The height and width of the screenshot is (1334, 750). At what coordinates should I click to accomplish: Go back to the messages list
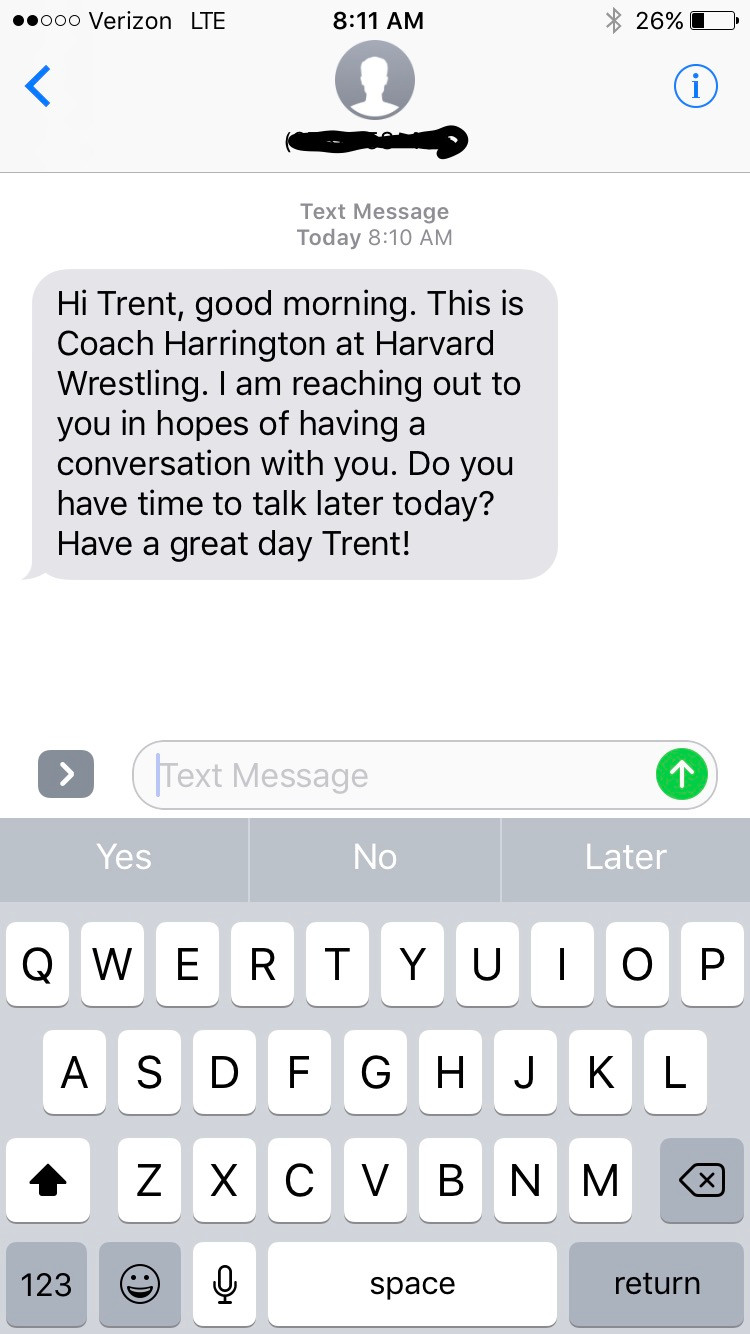pyautogui.click(x=38, y=87)
